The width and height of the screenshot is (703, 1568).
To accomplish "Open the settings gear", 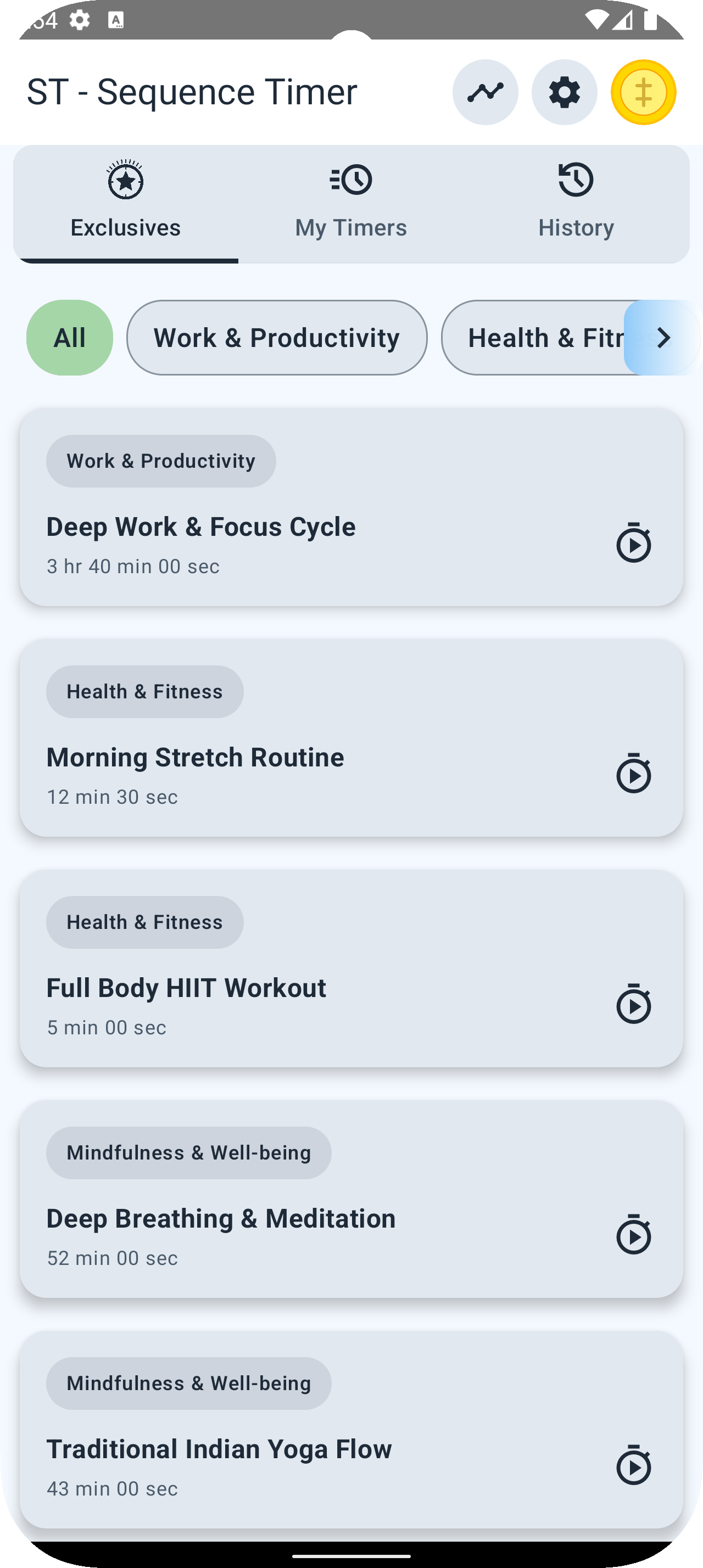I will point(564,93).
